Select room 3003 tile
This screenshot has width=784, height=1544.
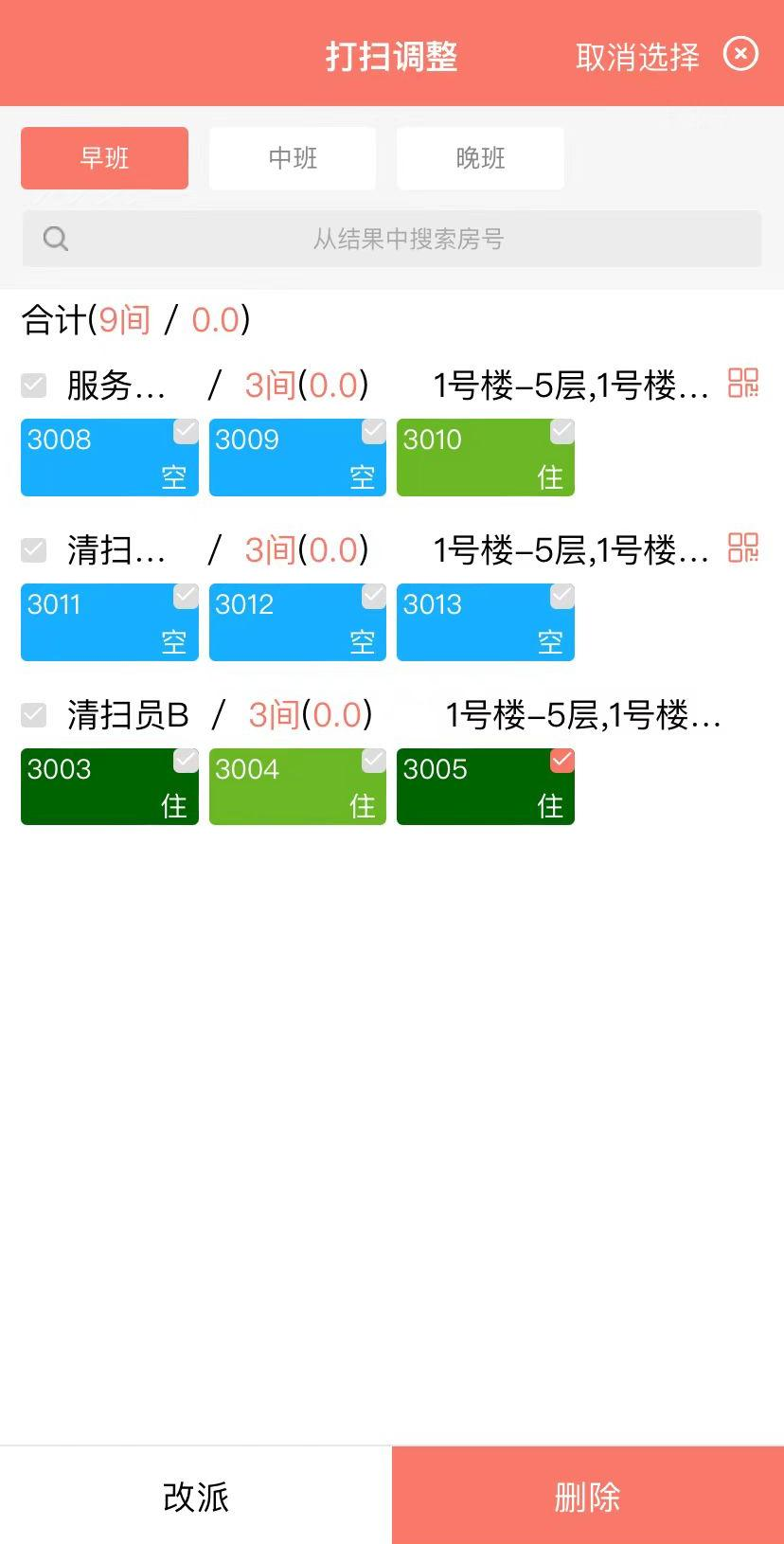pos(110,787)
